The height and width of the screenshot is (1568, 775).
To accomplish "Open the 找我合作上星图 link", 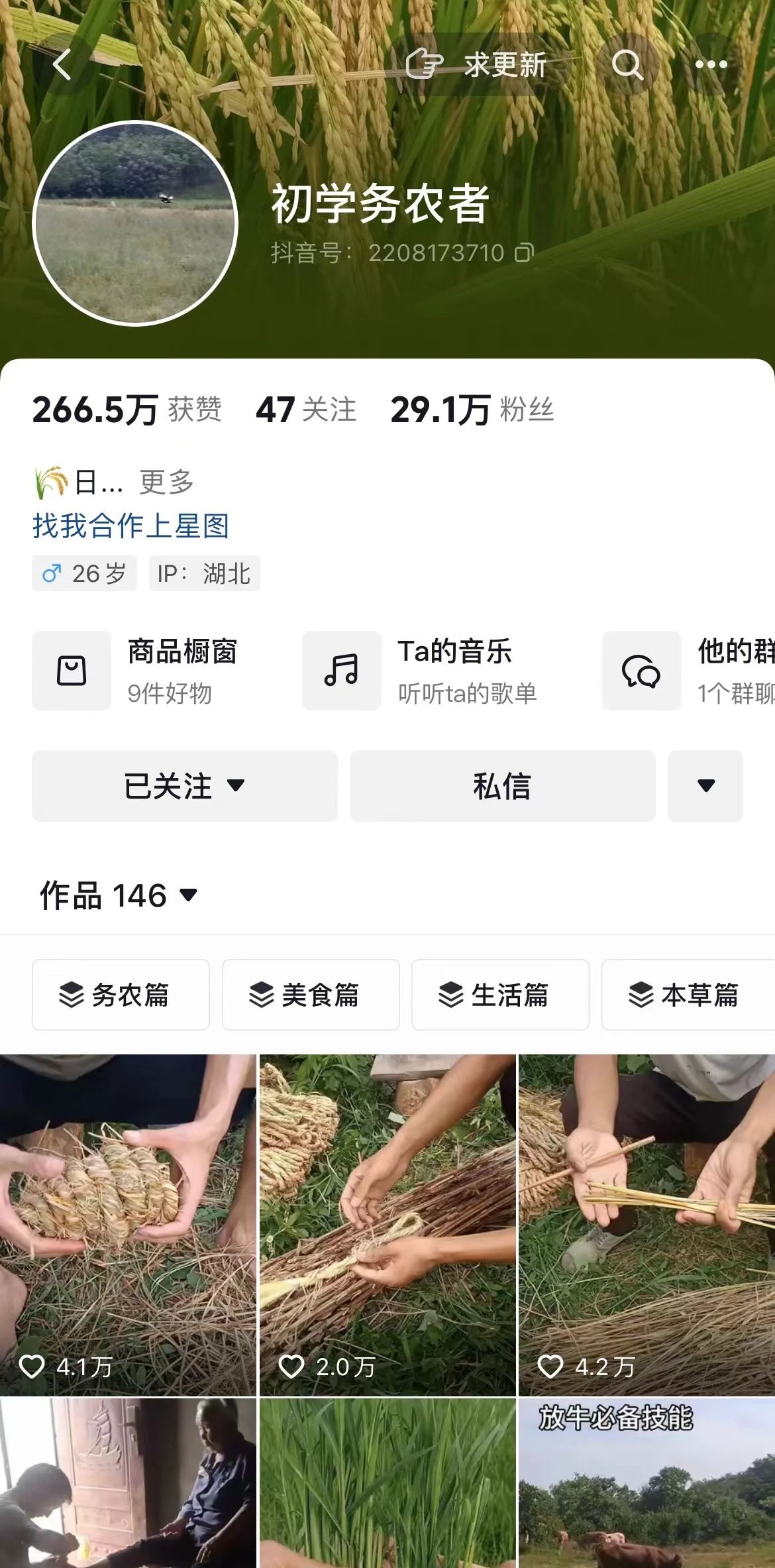I will 131,526.
